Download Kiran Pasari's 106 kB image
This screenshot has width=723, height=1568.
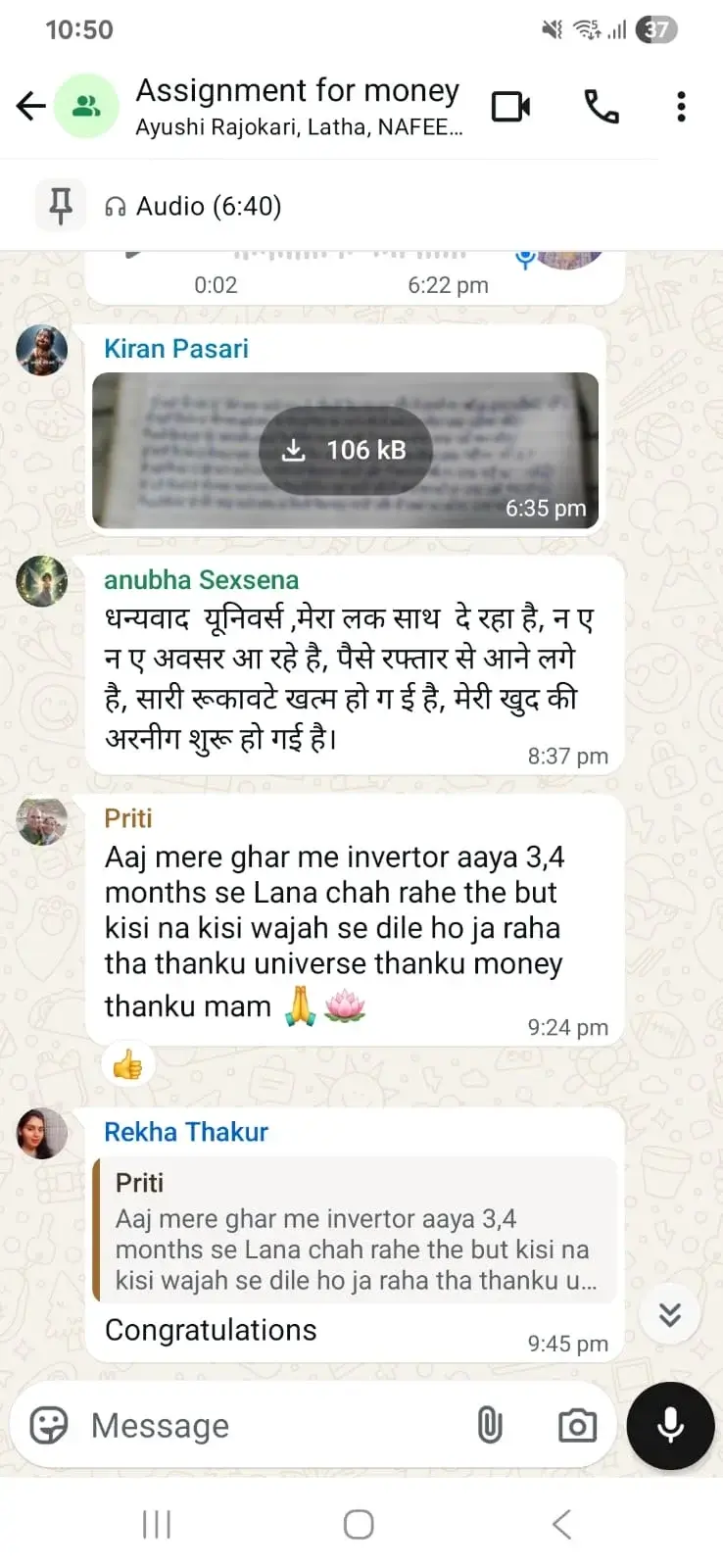345,450
